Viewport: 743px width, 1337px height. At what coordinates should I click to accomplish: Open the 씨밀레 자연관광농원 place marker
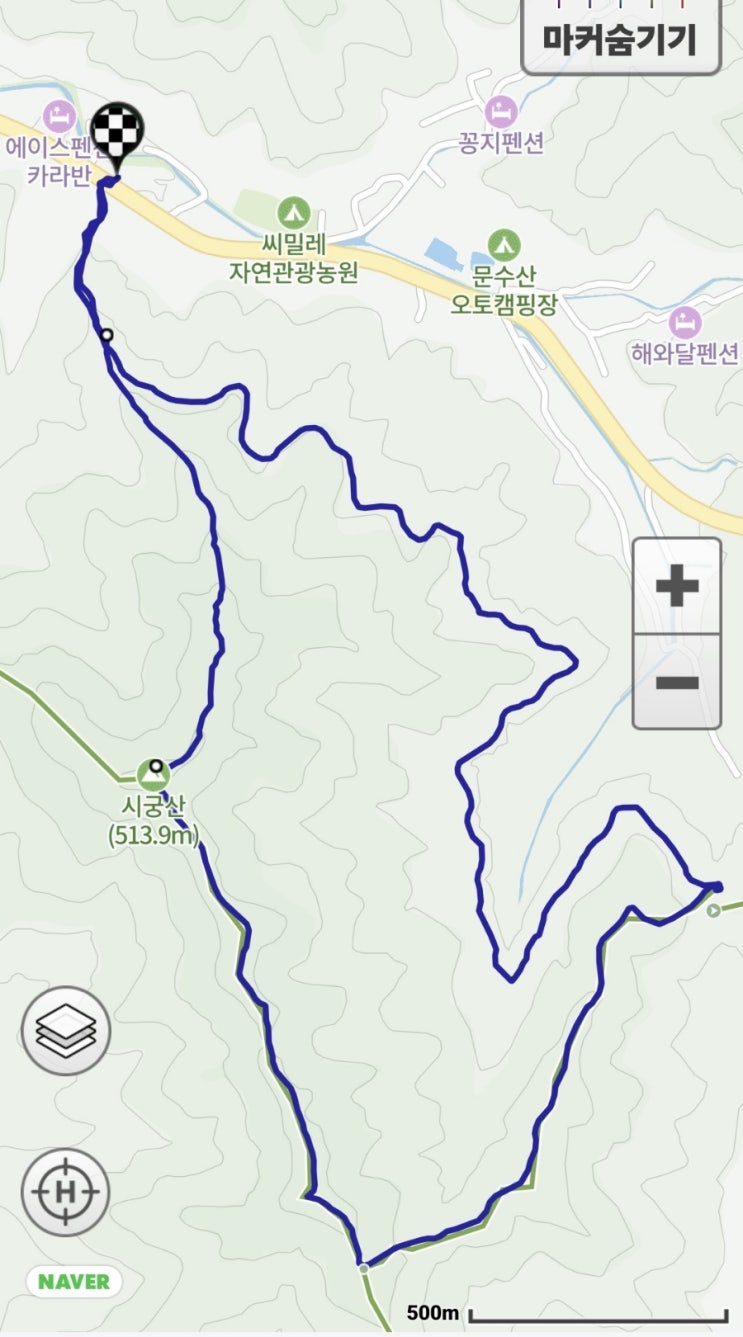click(293, 213)
